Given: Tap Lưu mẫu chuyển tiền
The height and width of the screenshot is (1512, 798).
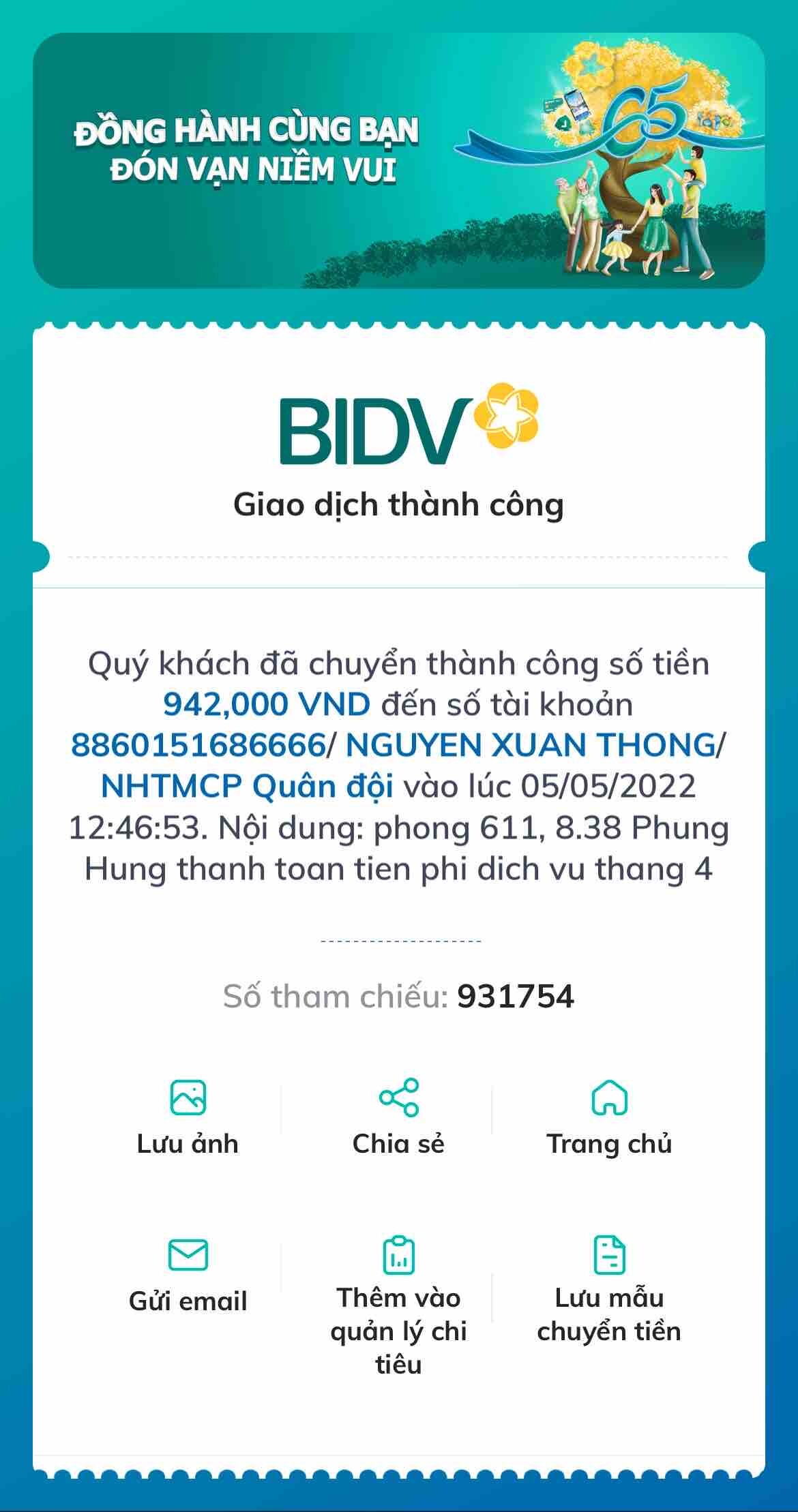Looking at the screenshot, I should 609,1288.
